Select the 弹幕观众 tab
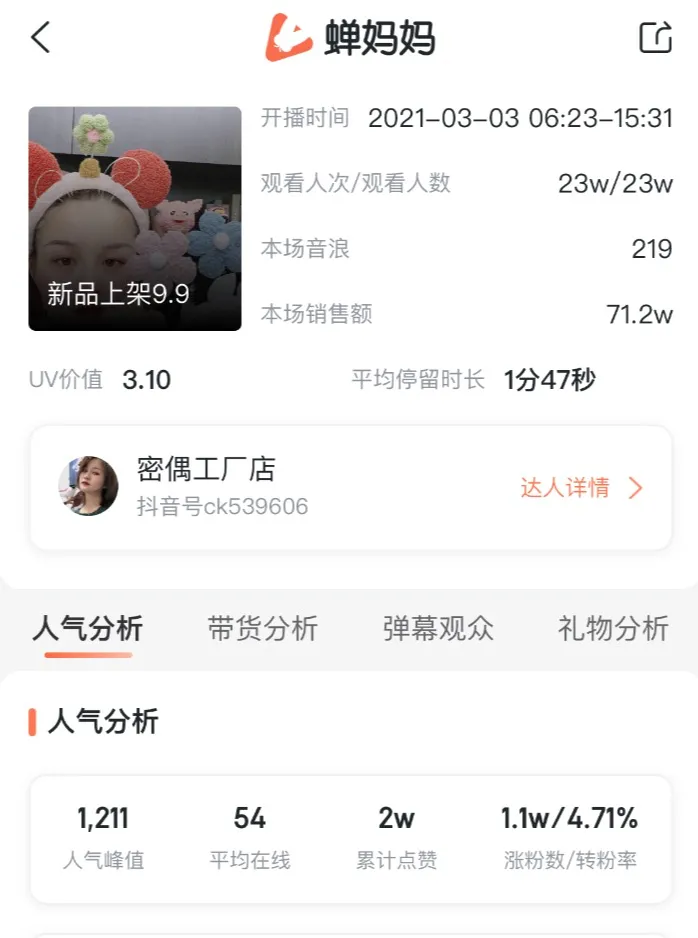Screen dimensions: 698x938 (438, 628)
